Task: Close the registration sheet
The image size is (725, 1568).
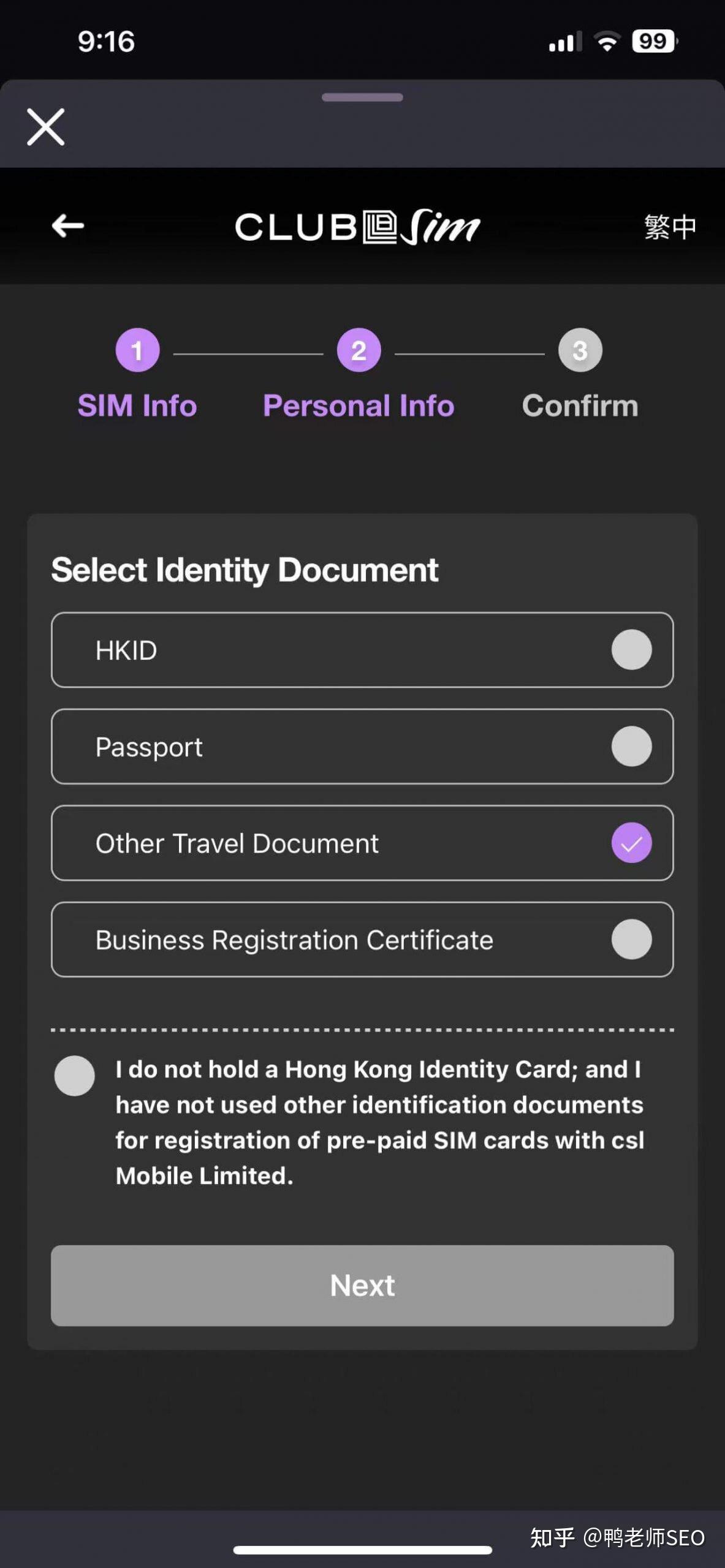Action: 46,127
